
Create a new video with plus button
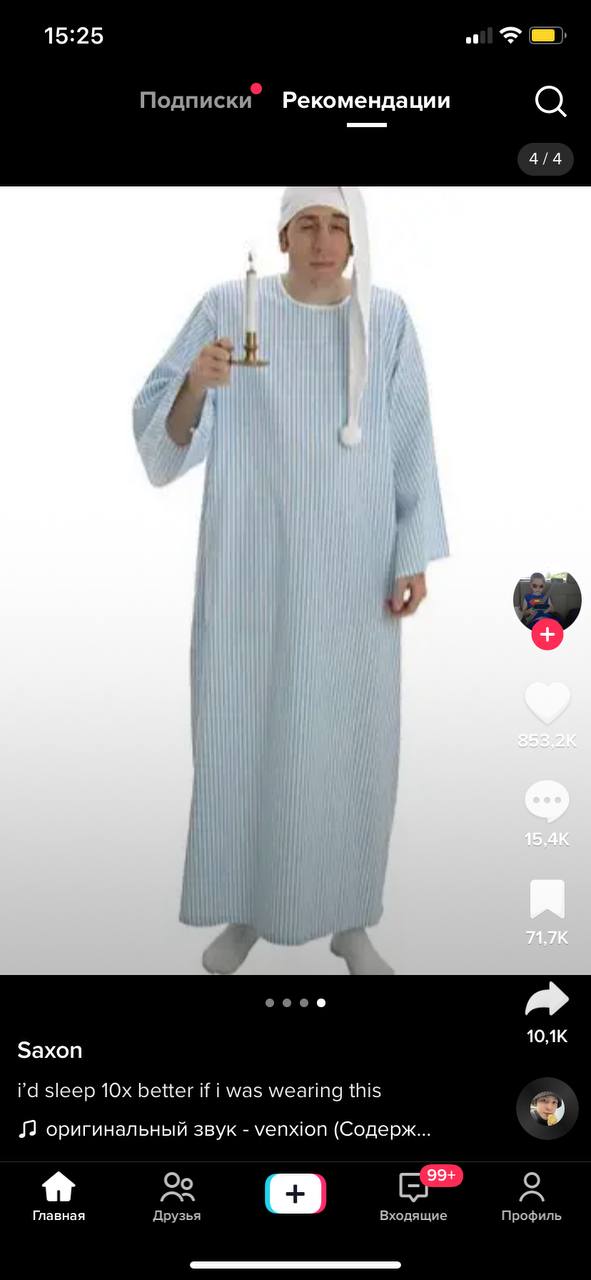(x=295, y=1194)
